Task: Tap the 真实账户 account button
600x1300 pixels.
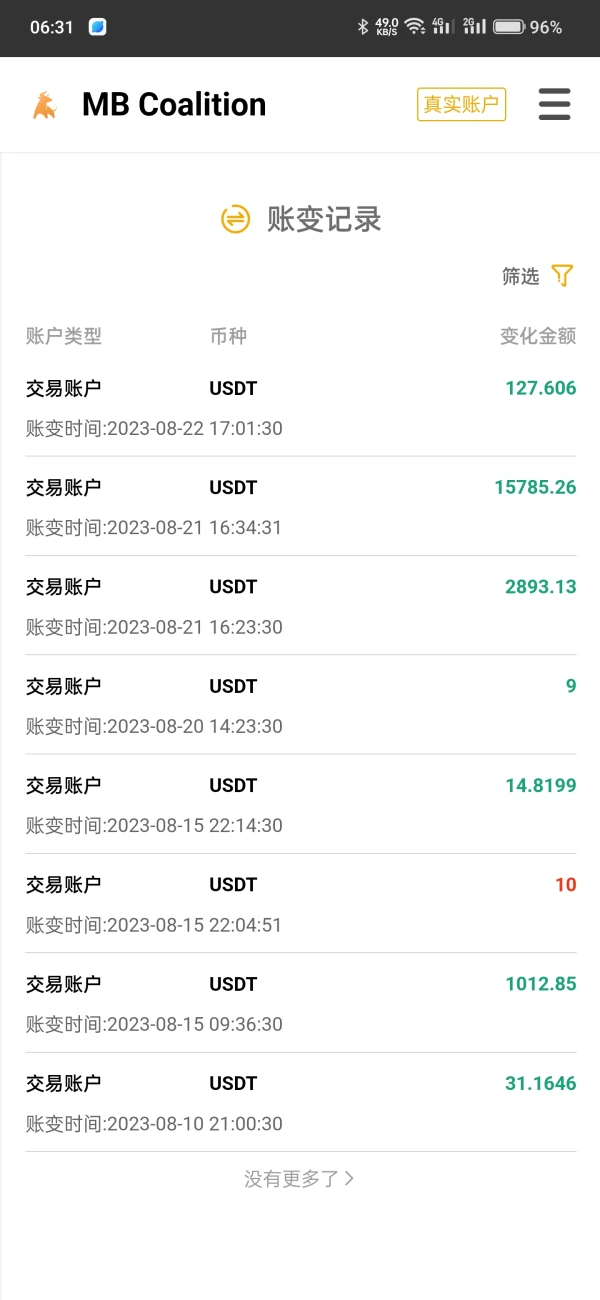Action: [461, 104]
